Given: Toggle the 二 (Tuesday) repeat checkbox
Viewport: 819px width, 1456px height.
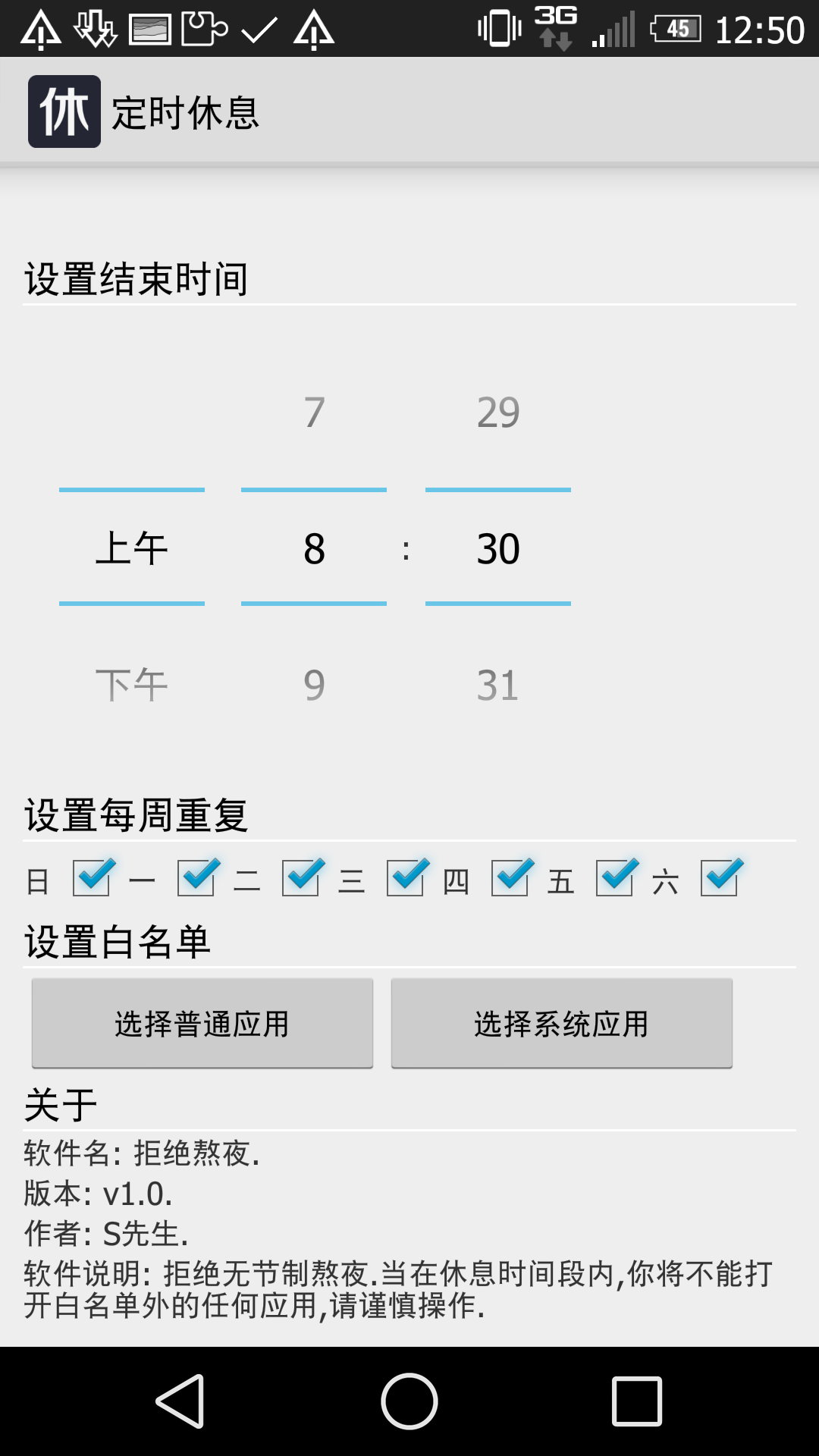Looking at the screenshot, I should tap(301, 878).
